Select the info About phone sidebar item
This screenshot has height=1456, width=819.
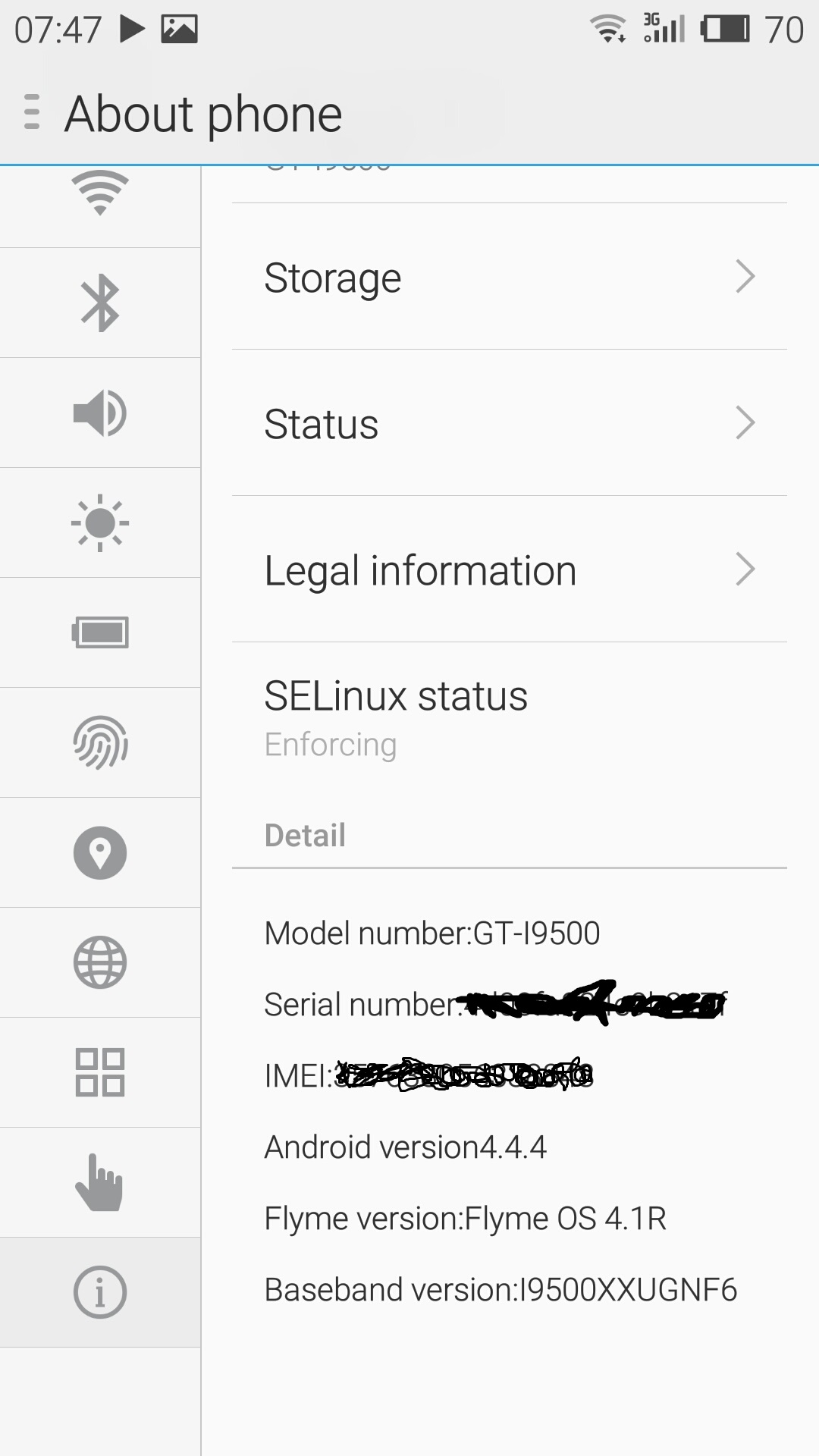tap(100, 1292)
